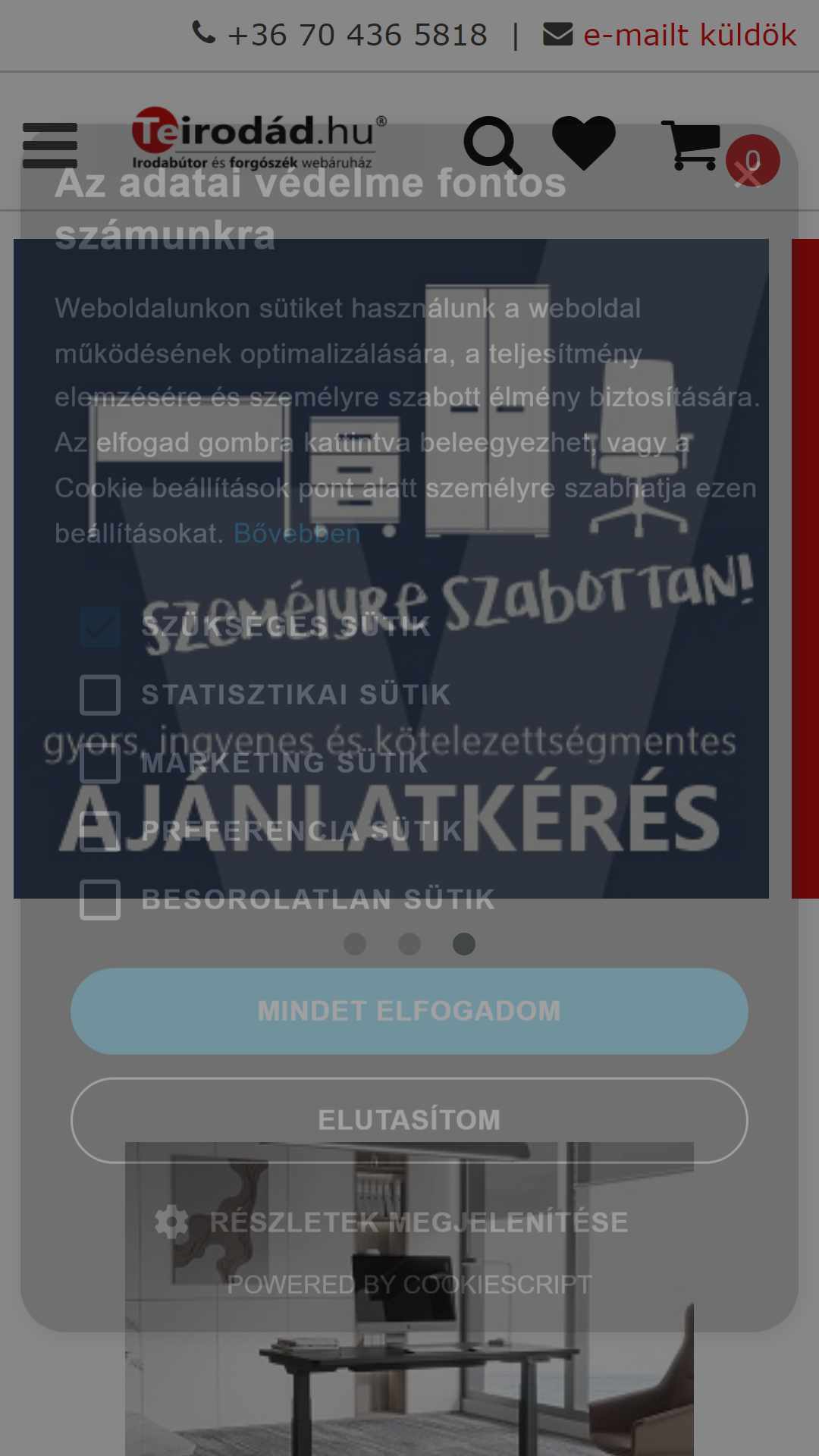Open the Bővebben link
This screenshot has height=1456, width=819.
(297, 533)
